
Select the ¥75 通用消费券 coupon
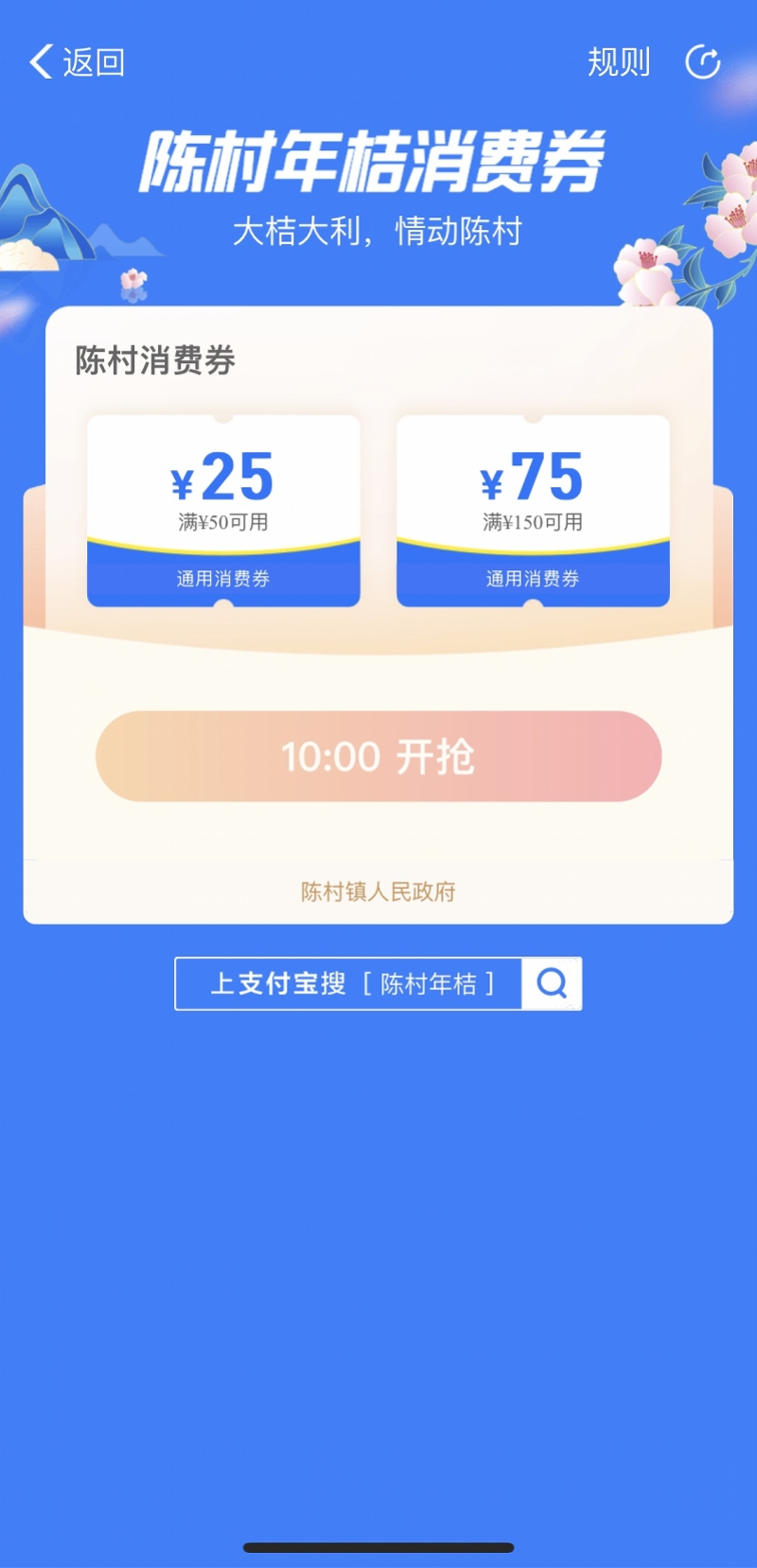(533, 511)
